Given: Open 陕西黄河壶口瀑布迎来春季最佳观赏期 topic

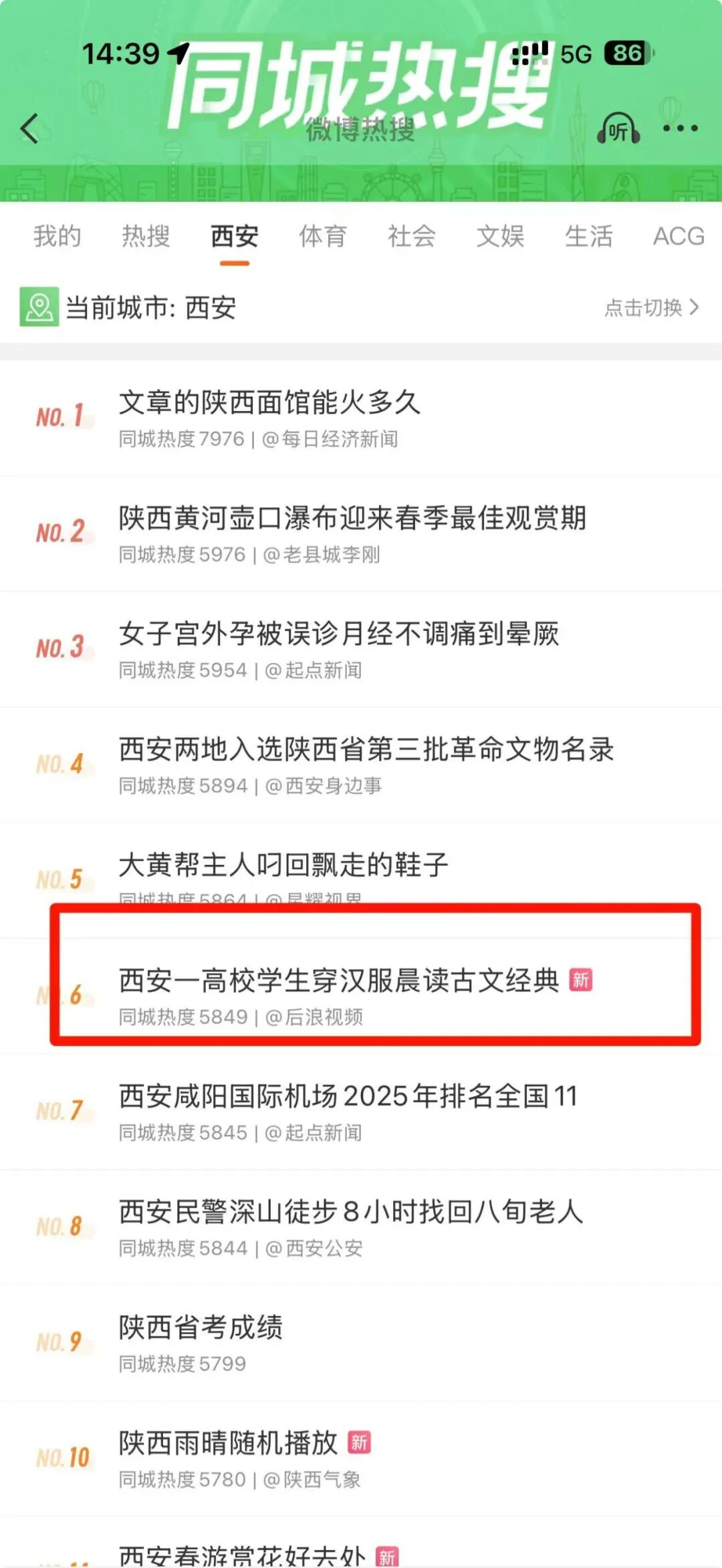Looking at the screenshot, I should 352,519.
